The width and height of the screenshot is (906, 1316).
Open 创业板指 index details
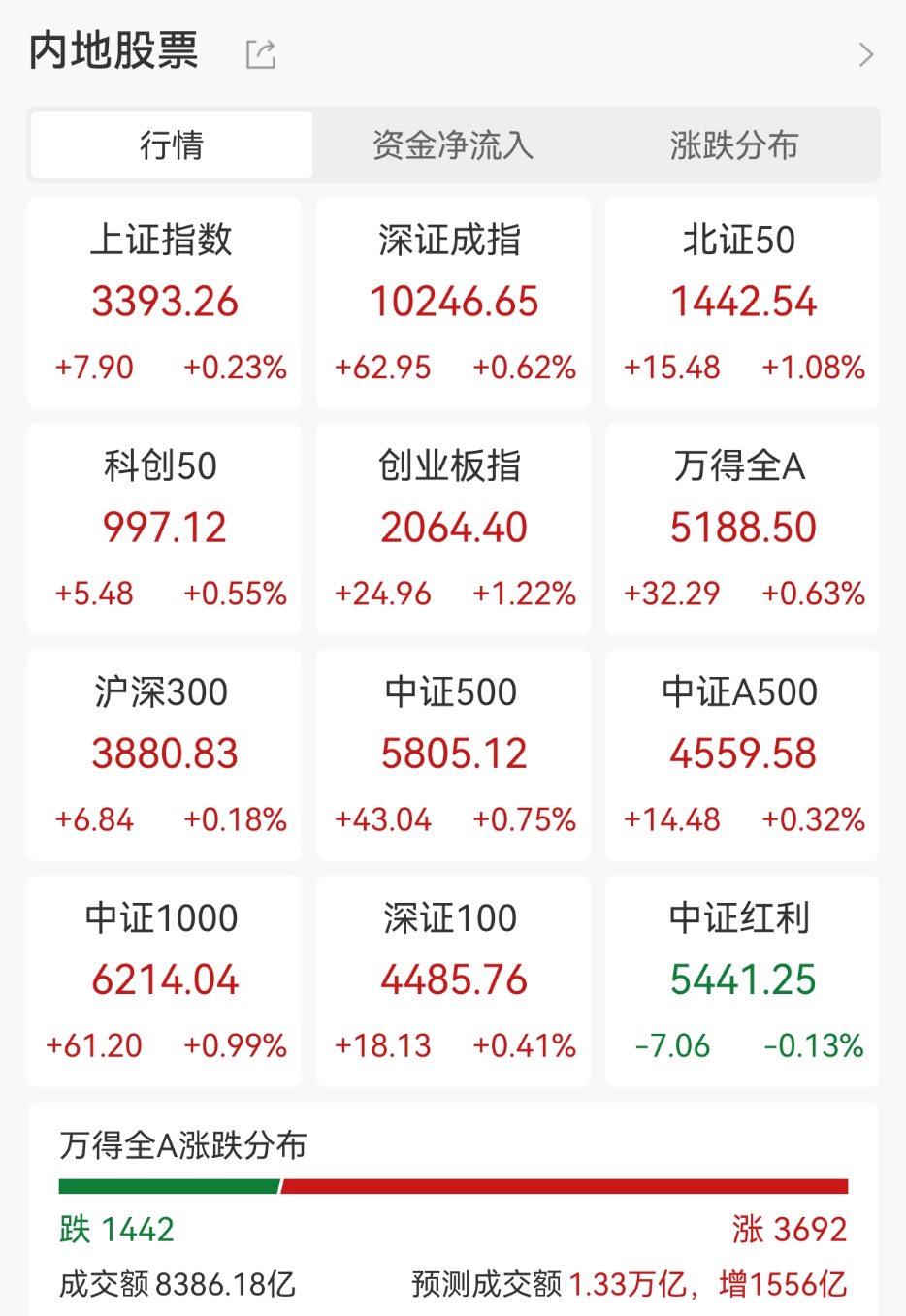453,529
